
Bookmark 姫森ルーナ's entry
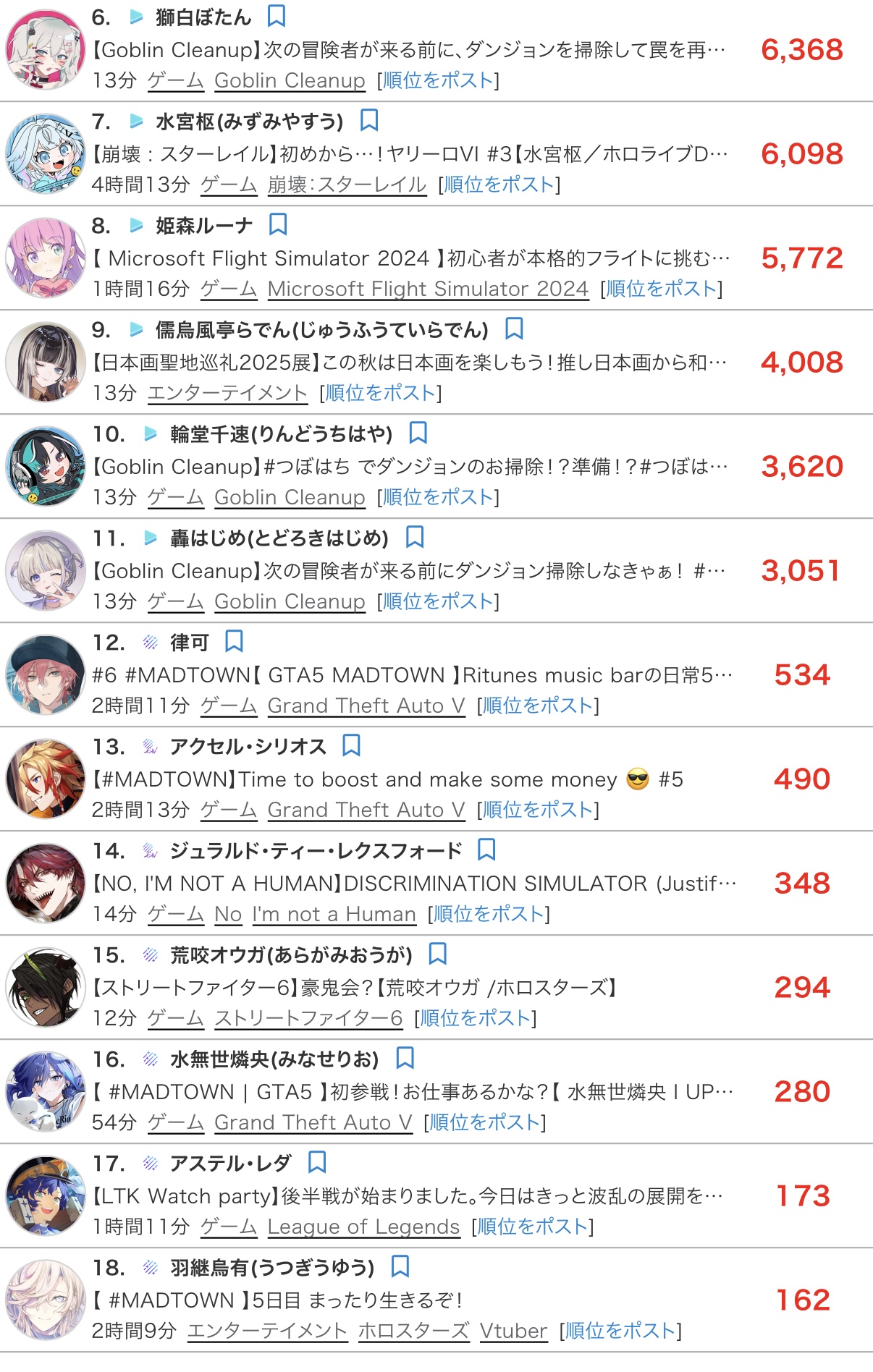[278, 225]
